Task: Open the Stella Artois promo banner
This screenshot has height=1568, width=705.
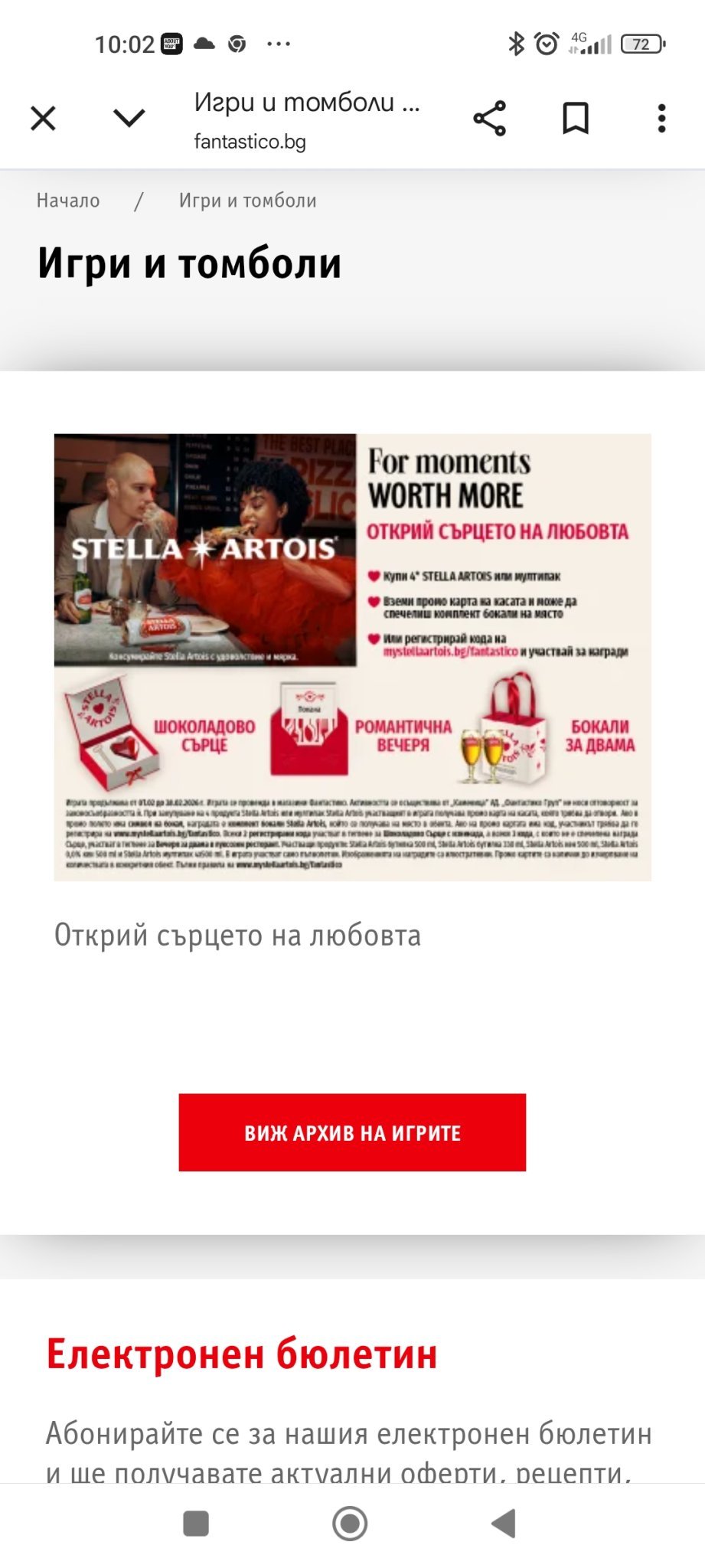Action: click(352, 657)
